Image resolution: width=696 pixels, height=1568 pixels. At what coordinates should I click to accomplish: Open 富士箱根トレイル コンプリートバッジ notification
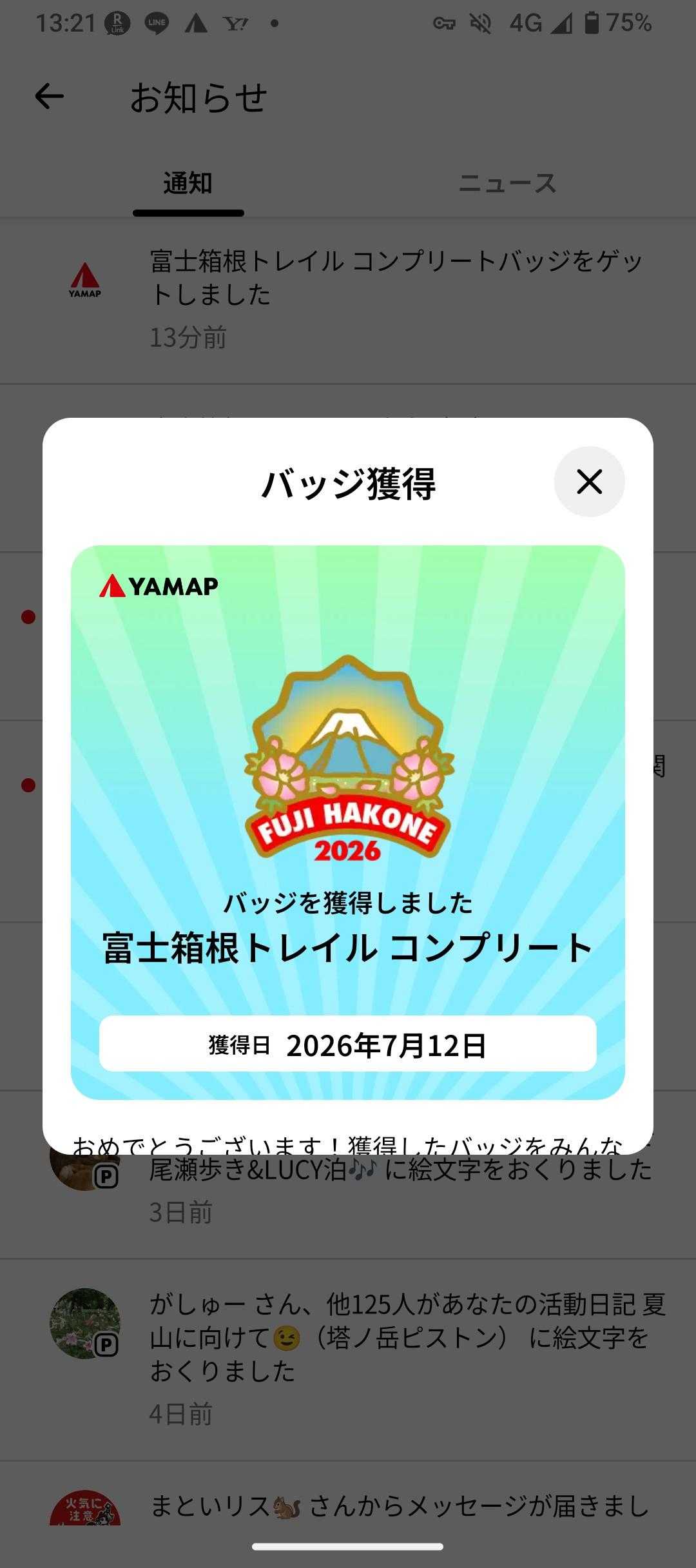348,300
